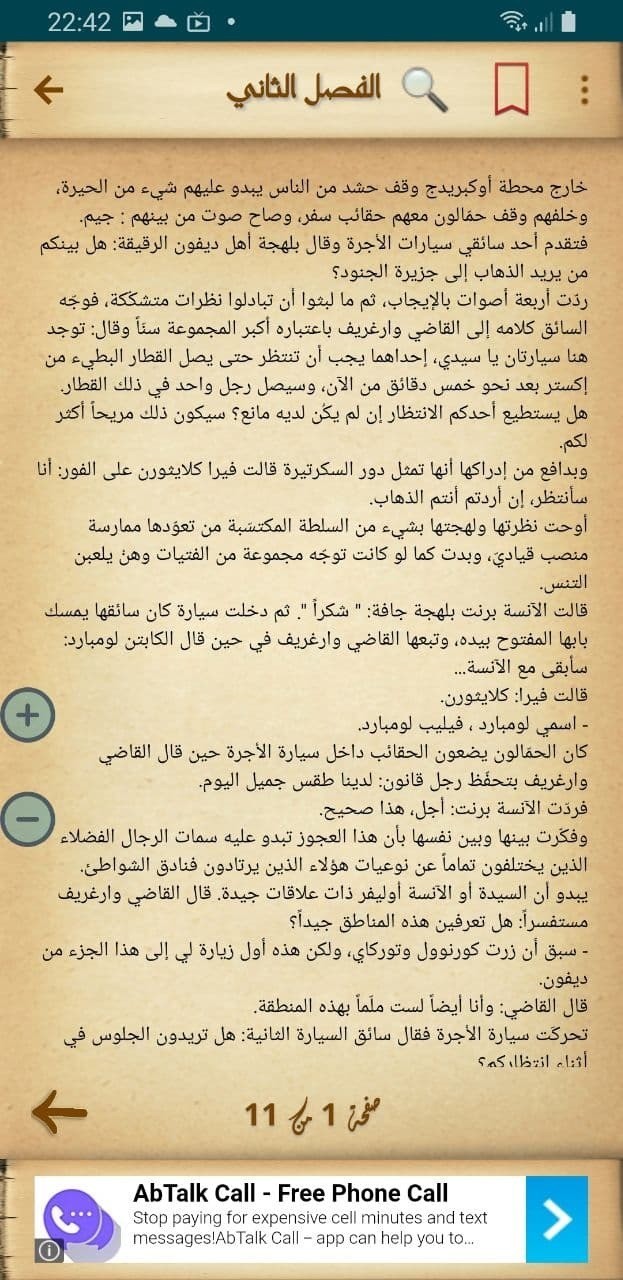623x1280 pixels.
Task: Bookmark this page
Action: pos(511,90)
